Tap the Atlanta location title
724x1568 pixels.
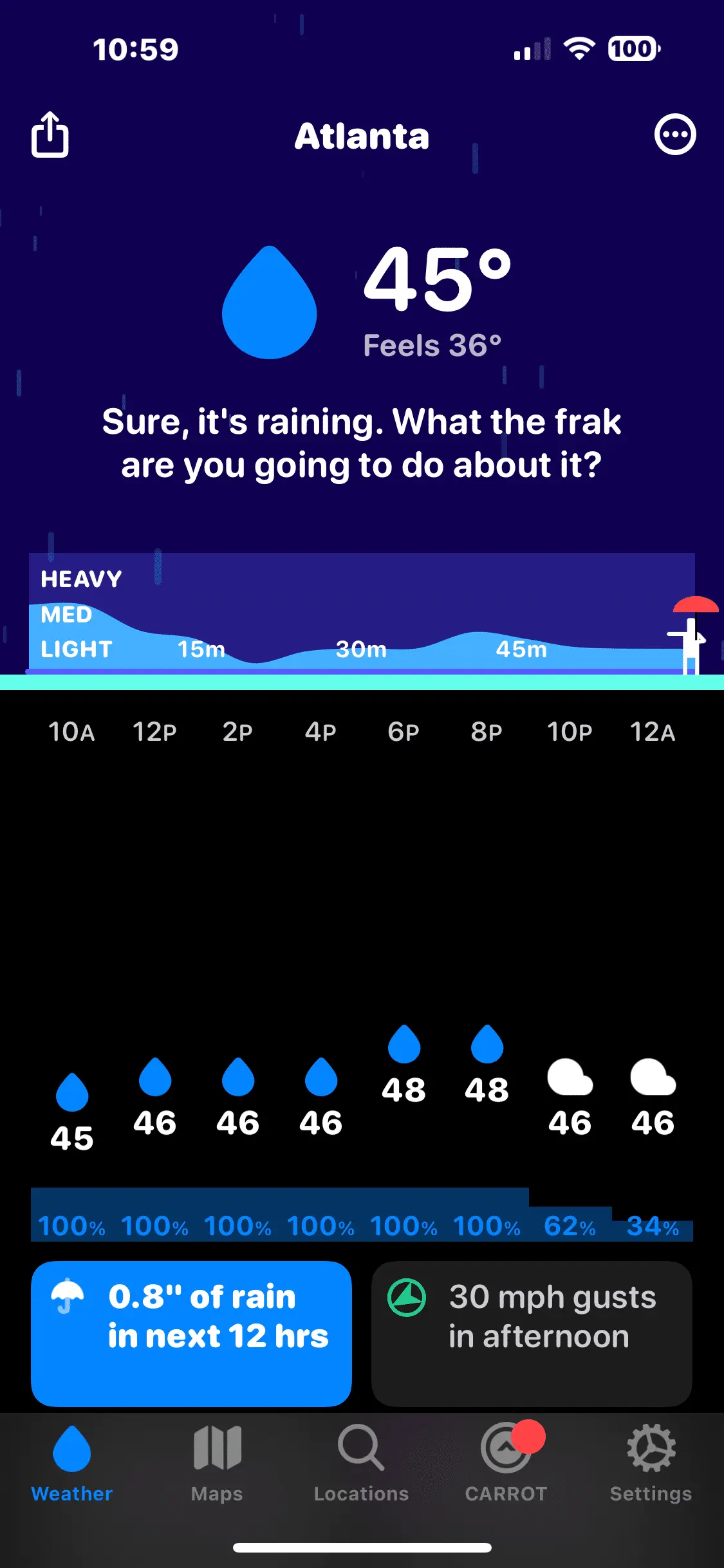362,136
